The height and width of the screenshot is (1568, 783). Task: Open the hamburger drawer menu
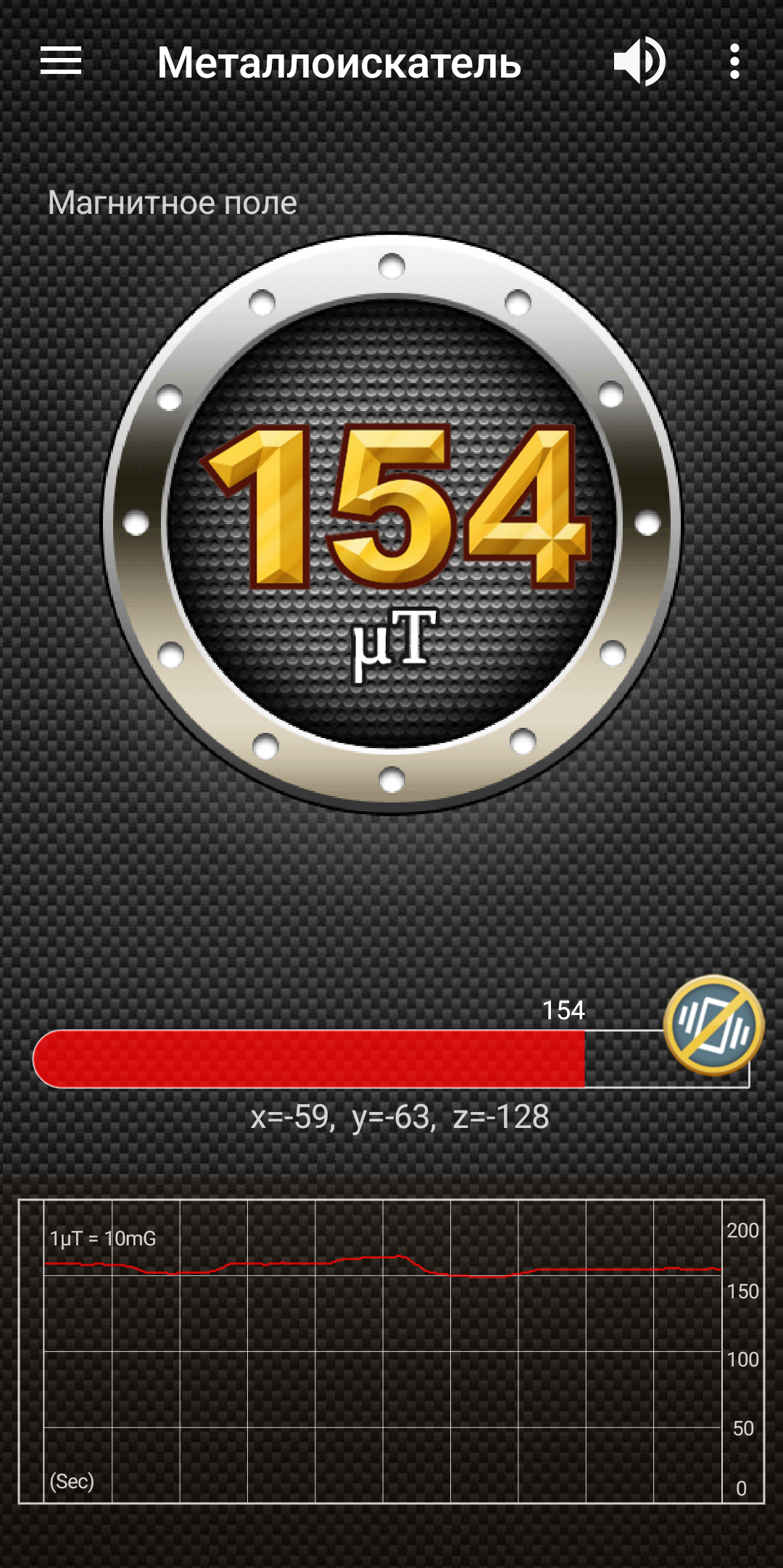click(61, 61)
